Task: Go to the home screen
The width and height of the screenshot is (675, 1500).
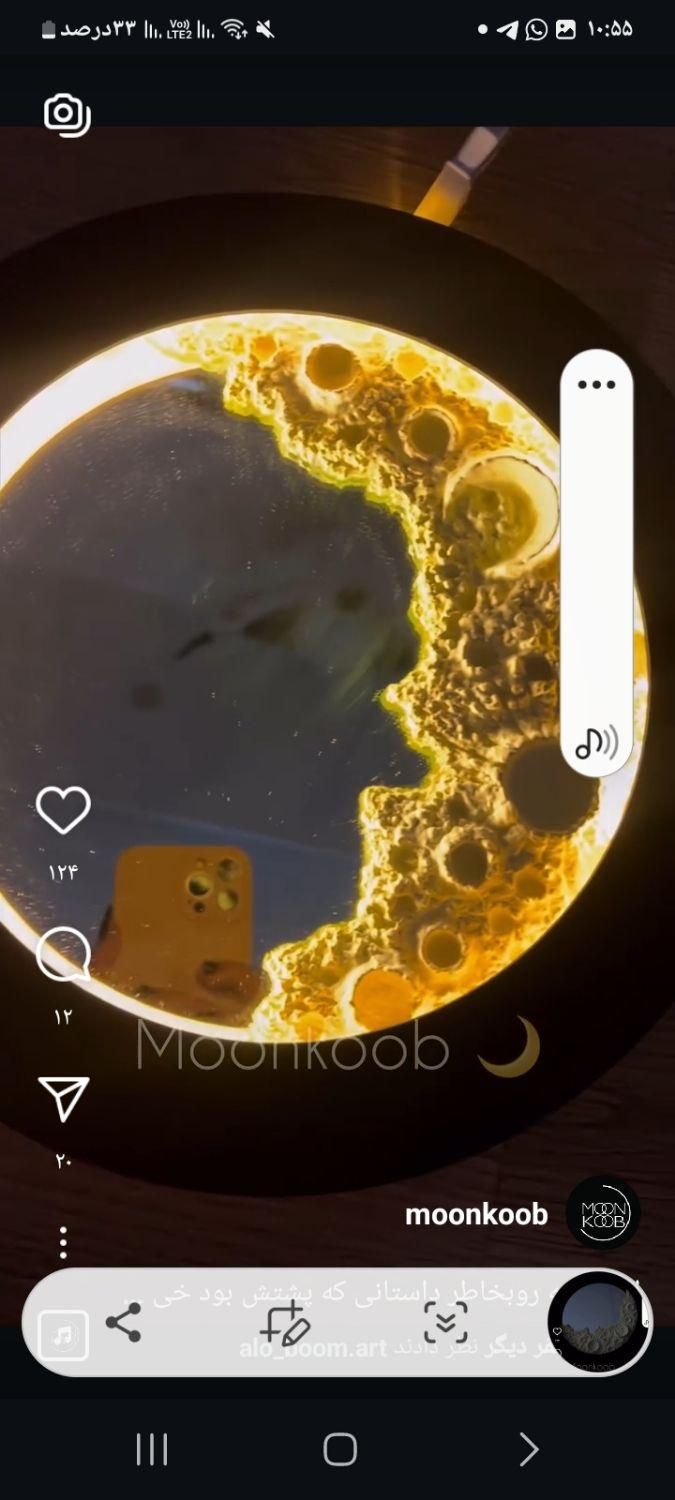Action: pos(339,1449)
